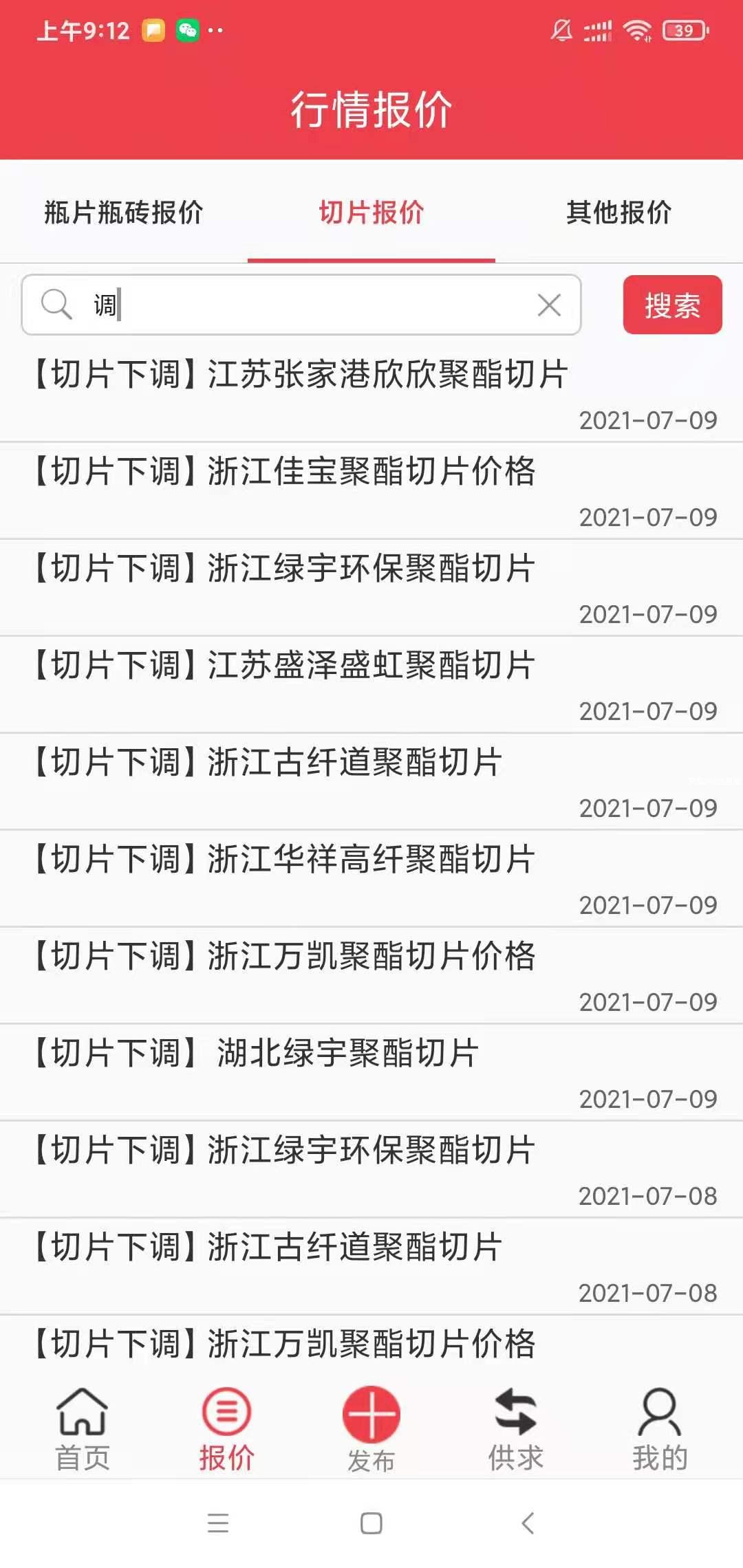Screen dimensions: 743x1568
Task: Go to the 首页 home tab
Action: pos(83,1428)
